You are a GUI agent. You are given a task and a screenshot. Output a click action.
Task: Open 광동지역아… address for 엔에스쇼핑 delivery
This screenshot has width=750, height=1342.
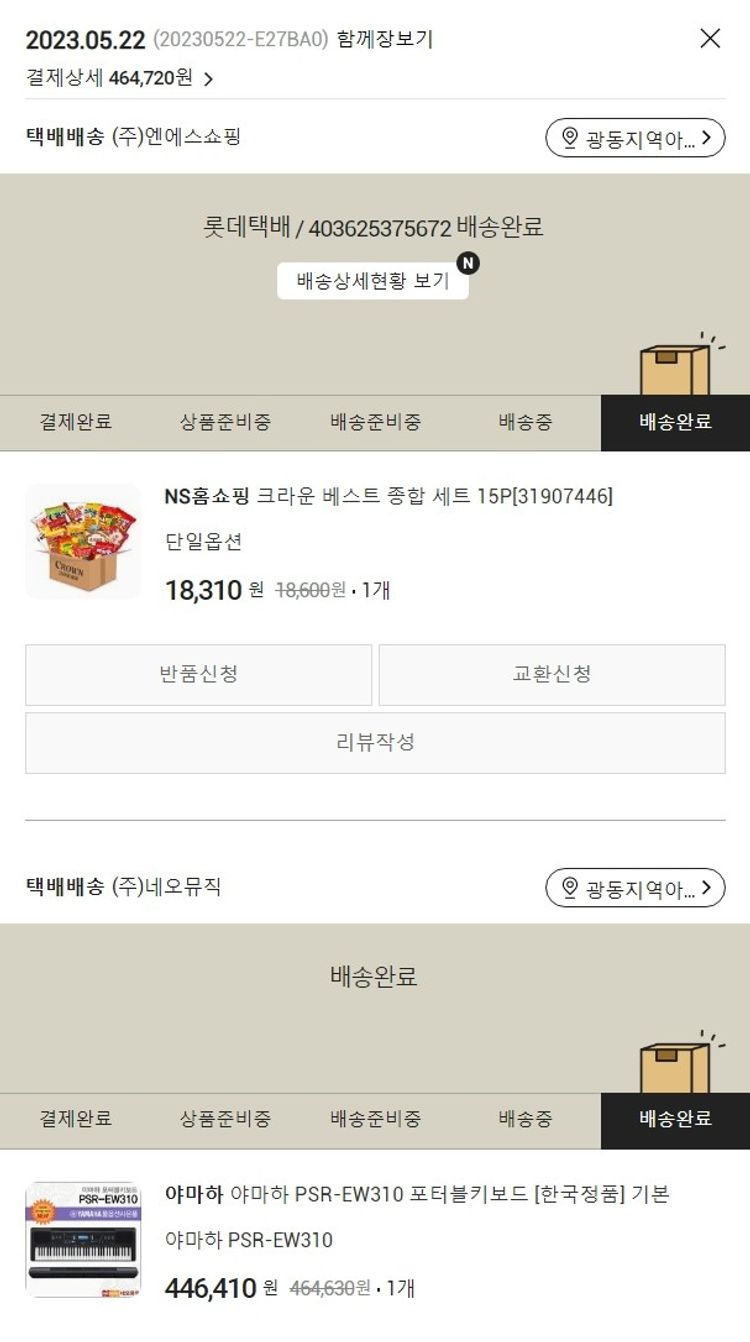[635, 138]
